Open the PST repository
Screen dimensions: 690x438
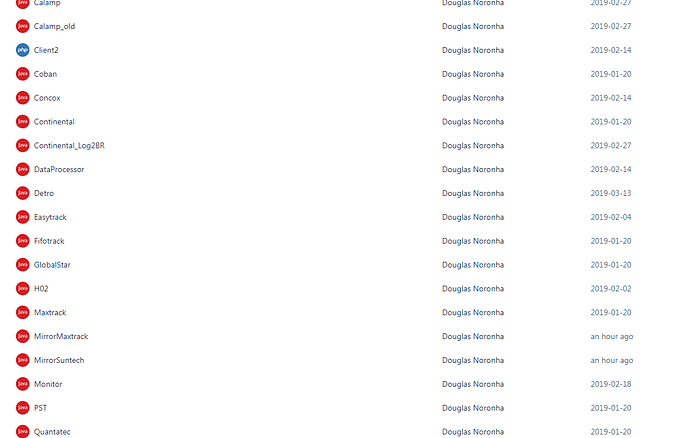tap(40, 408)
